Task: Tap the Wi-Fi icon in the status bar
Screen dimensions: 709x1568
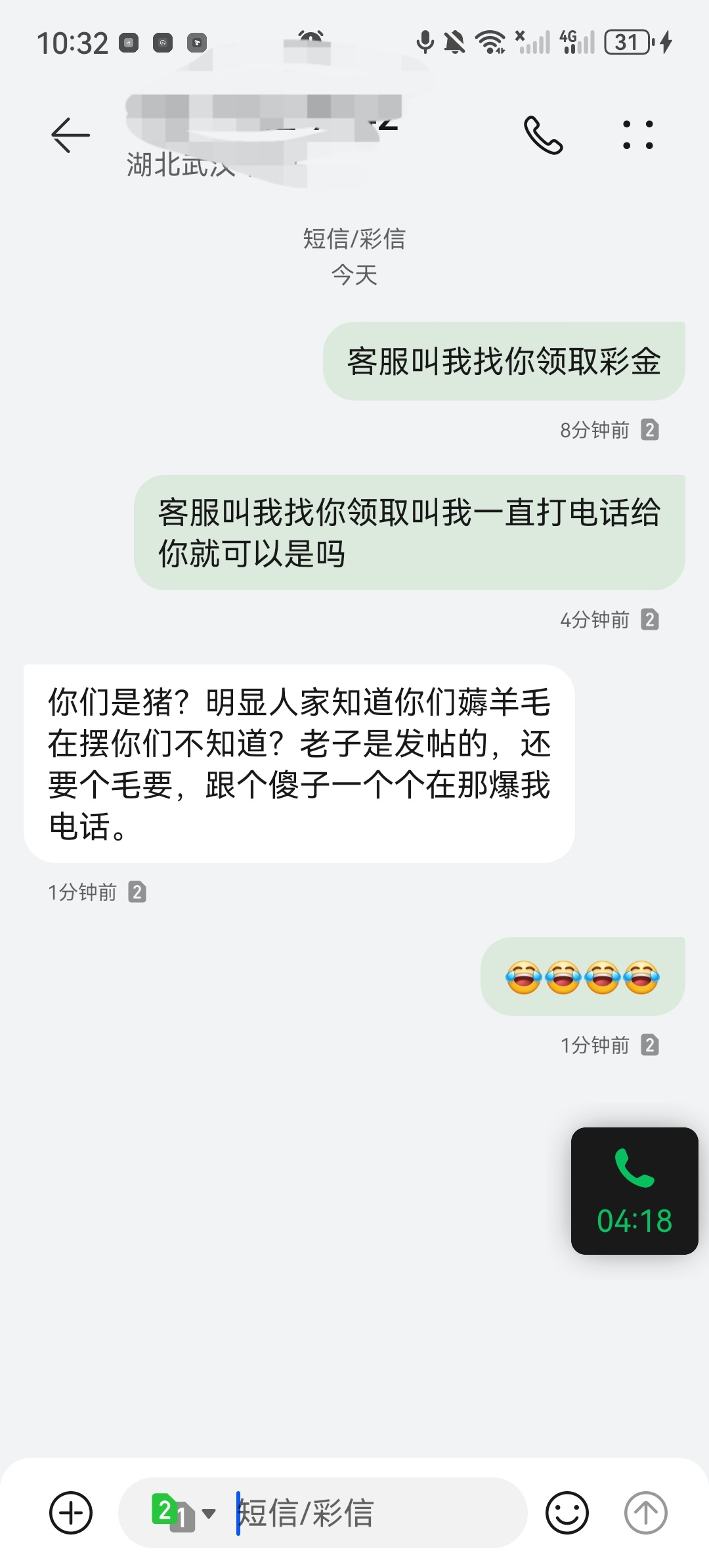Action: tap(490, 41)
